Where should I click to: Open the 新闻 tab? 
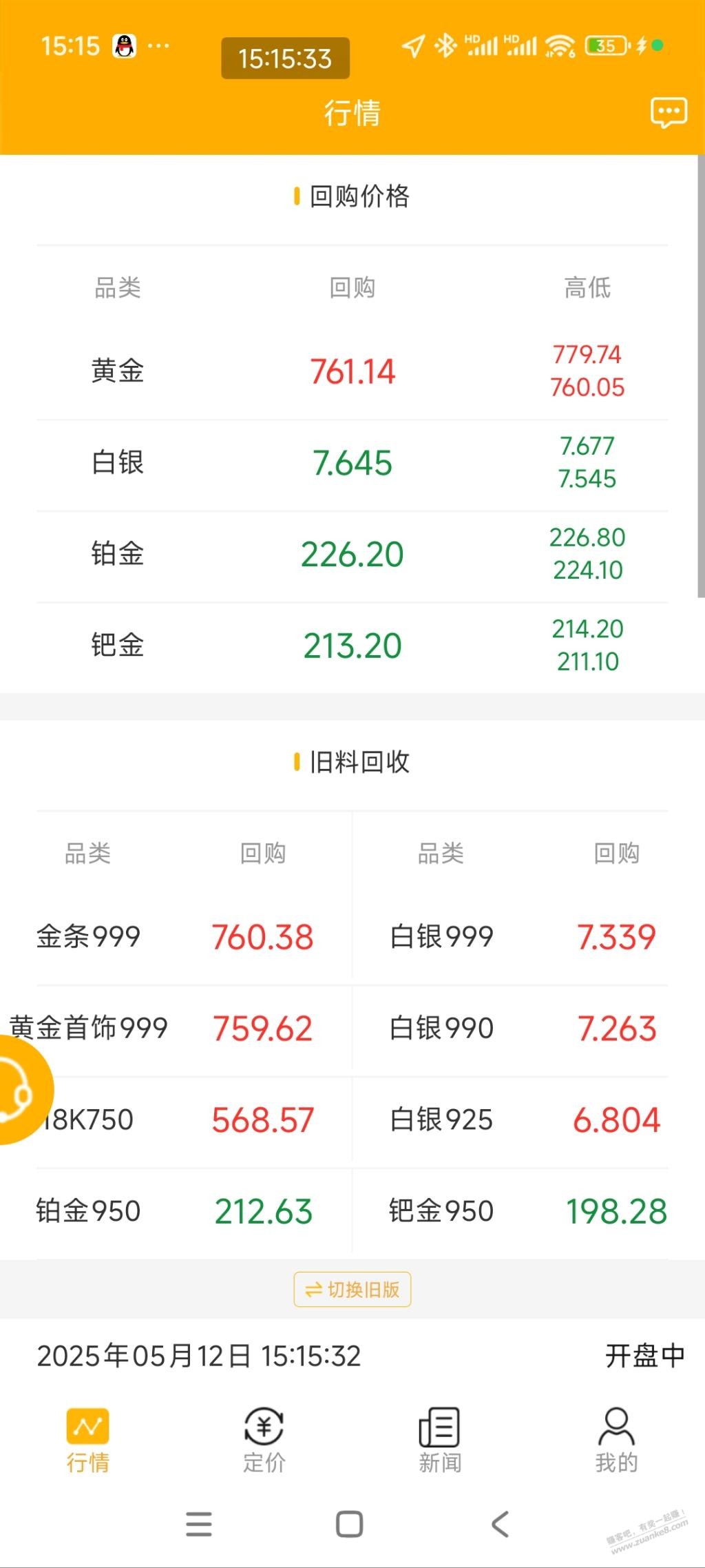(440, 1441)
